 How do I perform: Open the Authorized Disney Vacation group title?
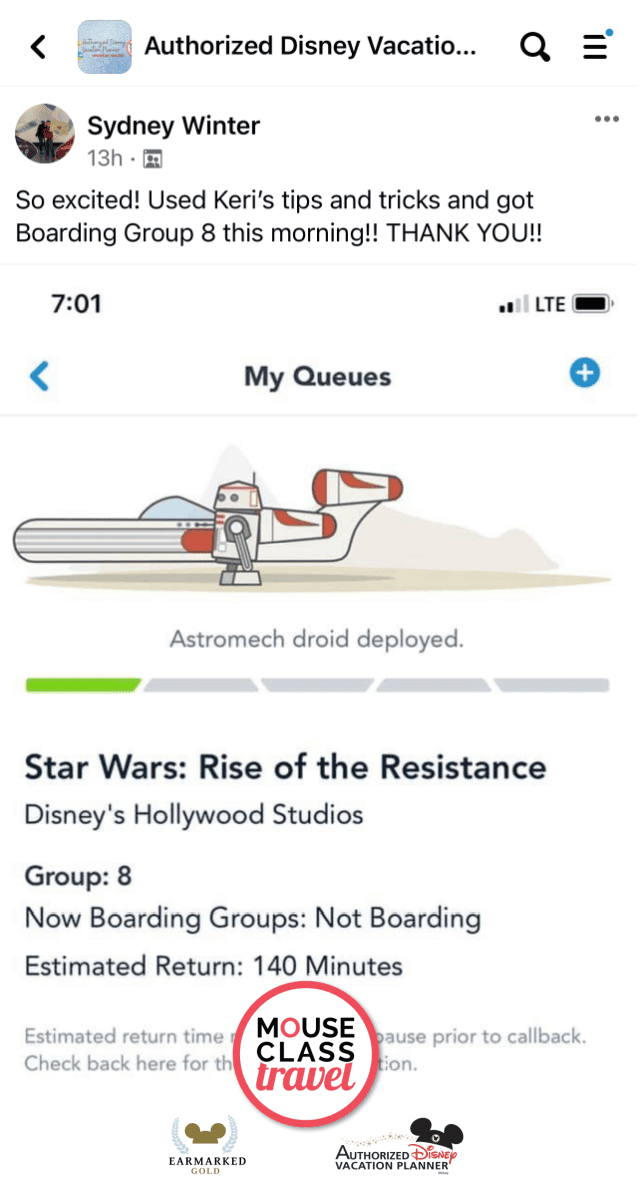310,46
